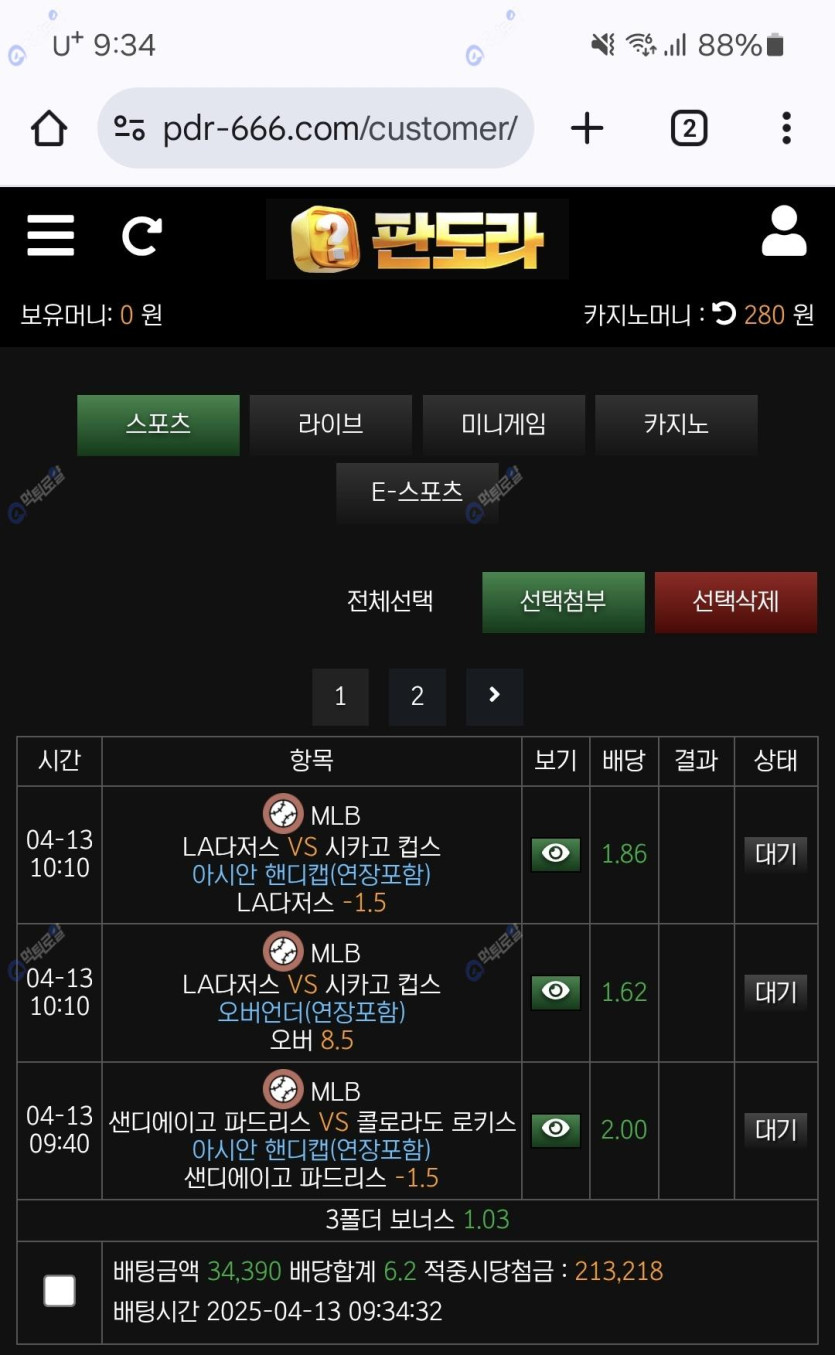Screen dimensions: 835x1355
Task: Check the checkbox beside 배팅금액 34,390
Action: pos(60,1290)
